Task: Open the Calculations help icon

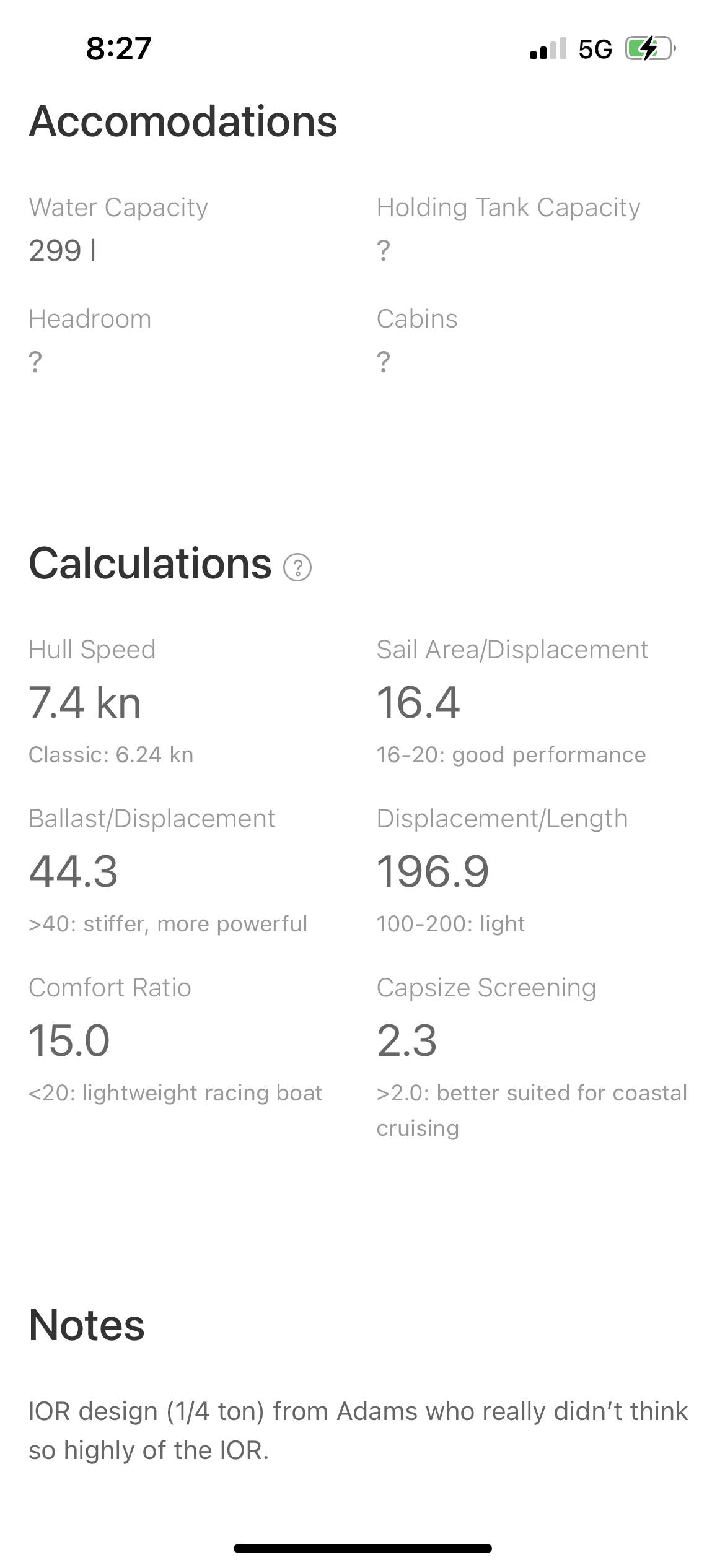Action: click(x=297, y=567)
